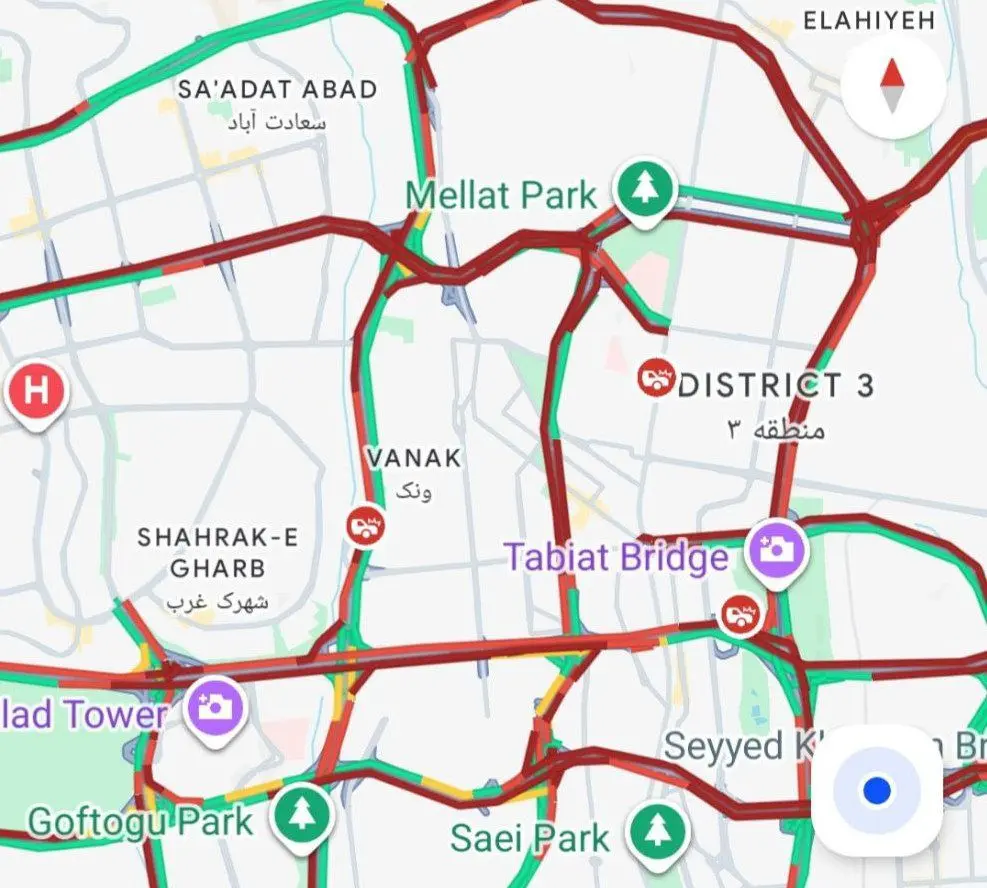Open the Saei Park pin
The height and width of the screenshot is (888, 987).
click(656, 832)
